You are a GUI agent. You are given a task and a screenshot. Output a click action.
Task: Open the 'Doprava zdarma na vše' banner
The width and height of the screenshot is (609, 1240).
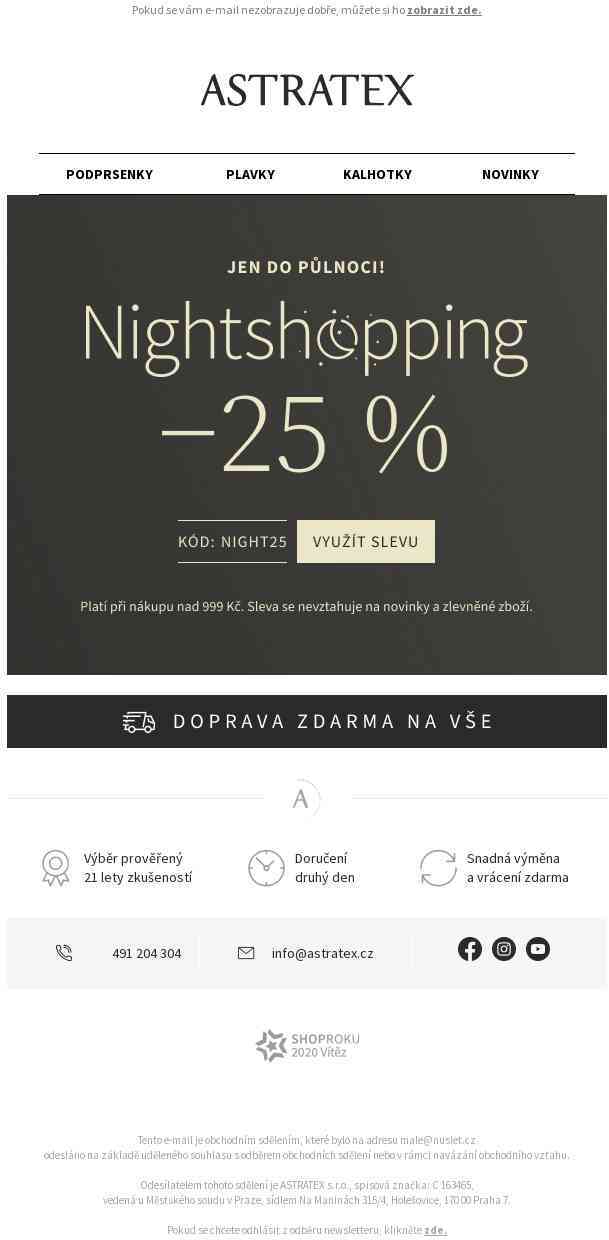click(306, 721)
